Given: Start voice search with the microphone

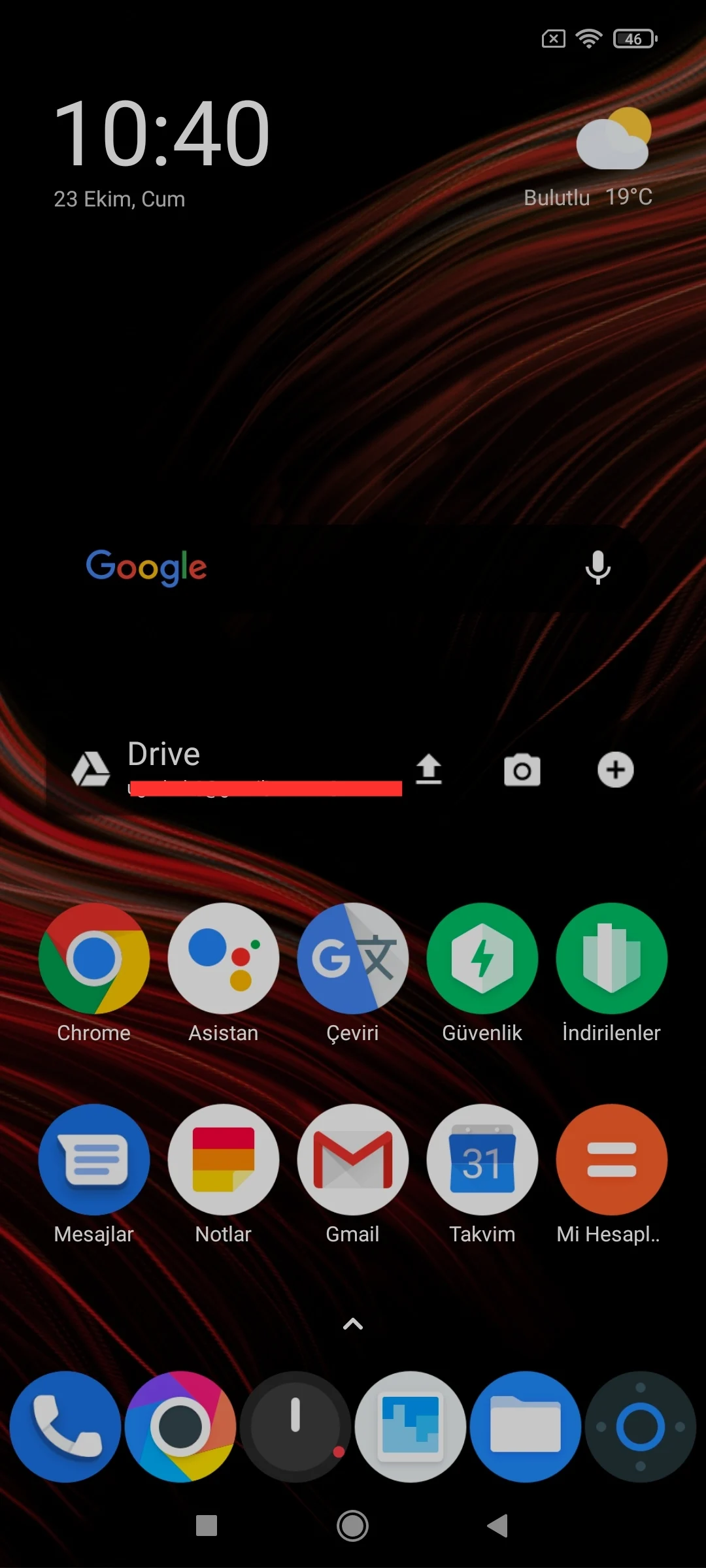Looking at the screenshot, I should click(597, 567).
